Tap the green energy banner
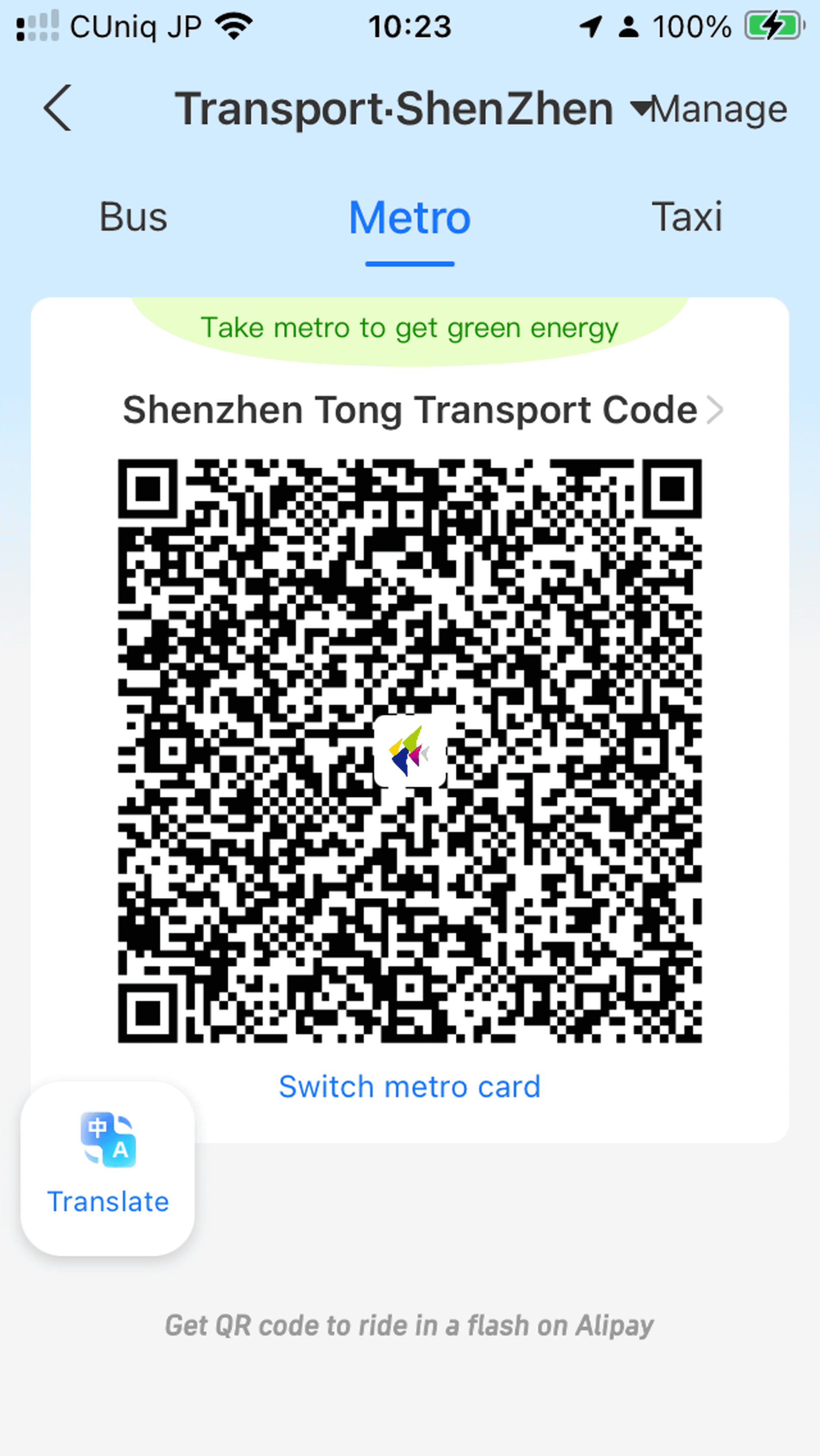The height and width of the screenshot is (1456, 820). coord(410,328)
